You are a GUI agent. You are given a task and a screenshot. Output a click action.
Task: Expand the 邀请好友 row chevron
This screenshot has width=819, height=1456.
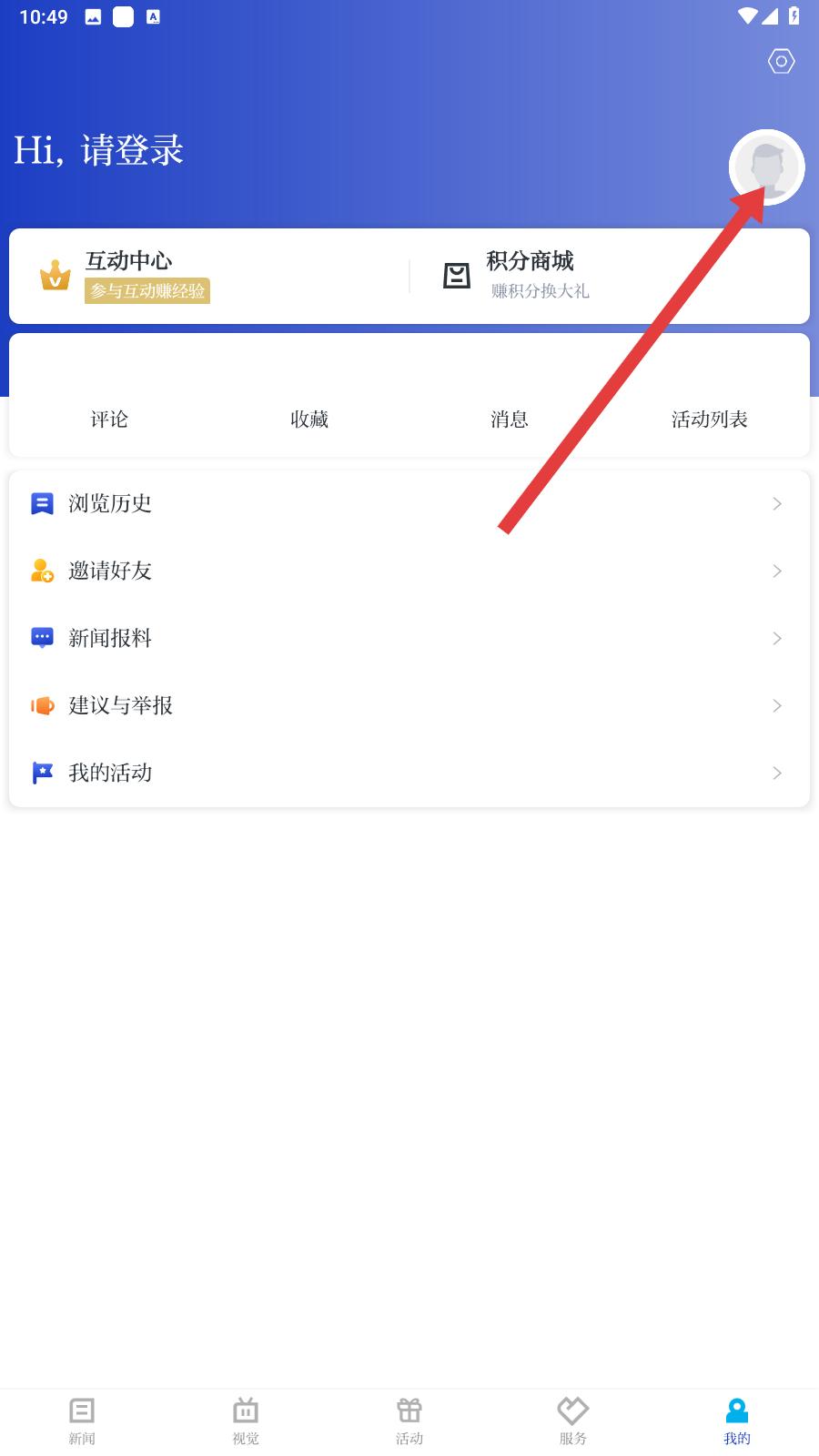778,571
